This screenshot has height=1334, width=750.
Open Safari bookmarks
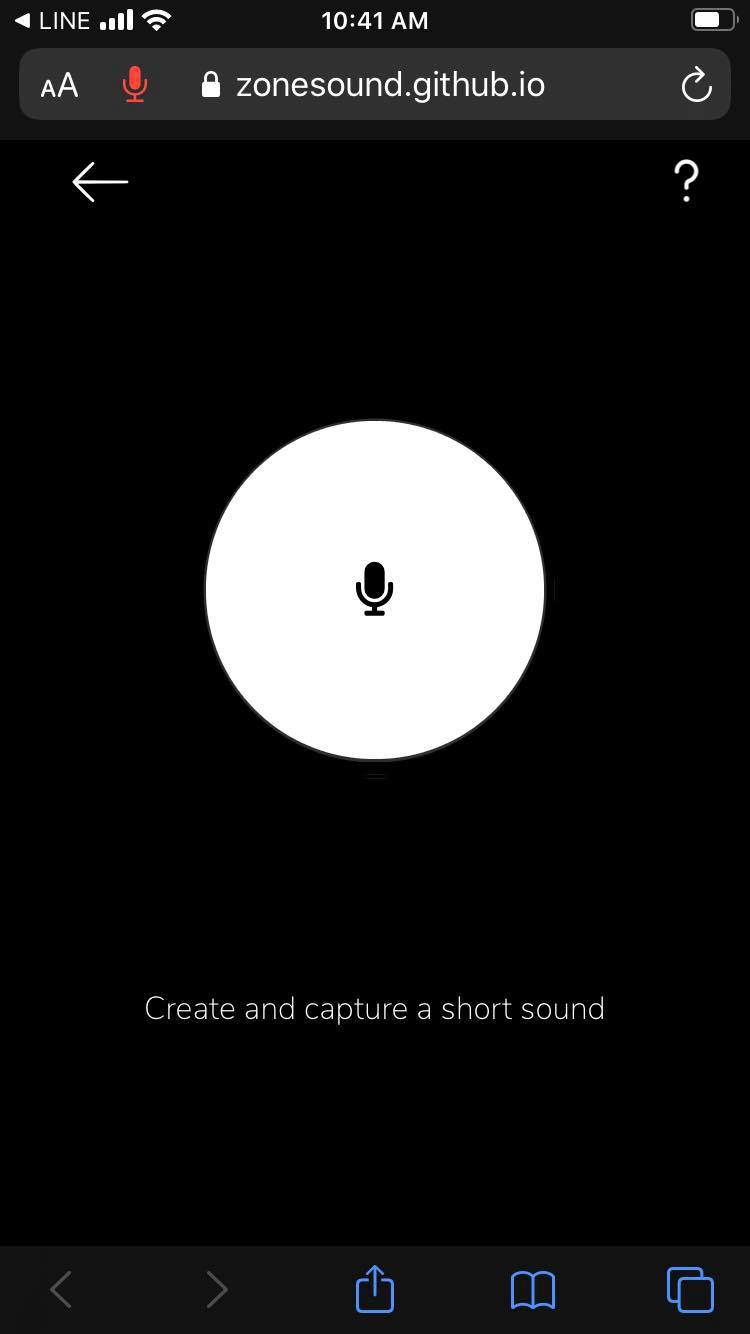tap(532, 1290)
